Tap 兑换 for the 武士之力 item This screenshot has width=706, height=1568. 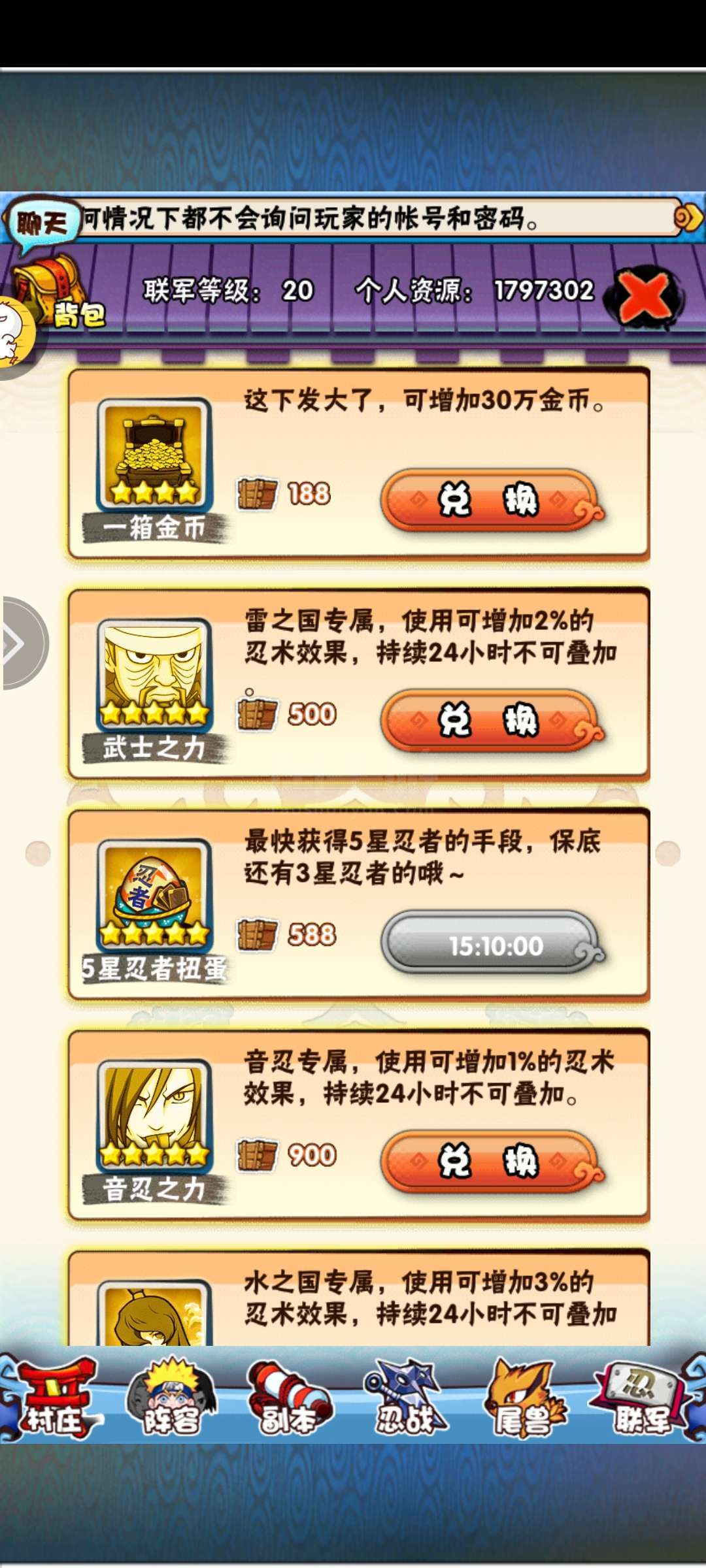[492, 721]
